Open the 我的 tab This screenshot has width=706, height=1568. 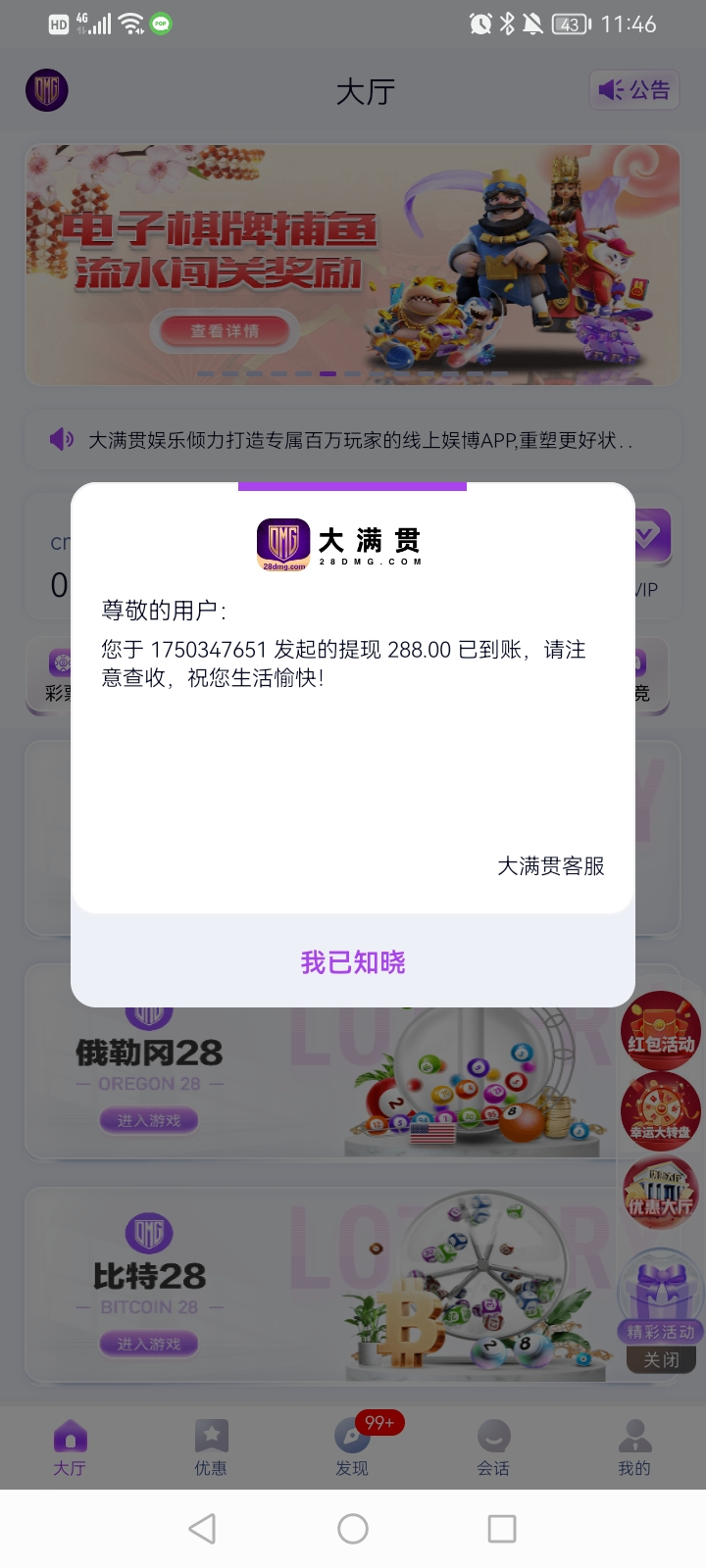(x=634, y=1448)
